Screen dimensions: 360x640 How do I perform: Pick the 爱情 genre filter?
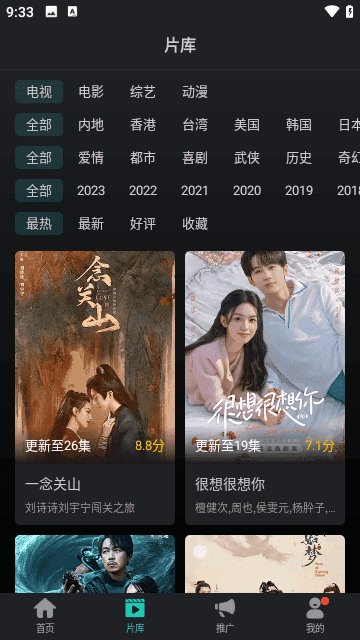click(x=91, y=158)
